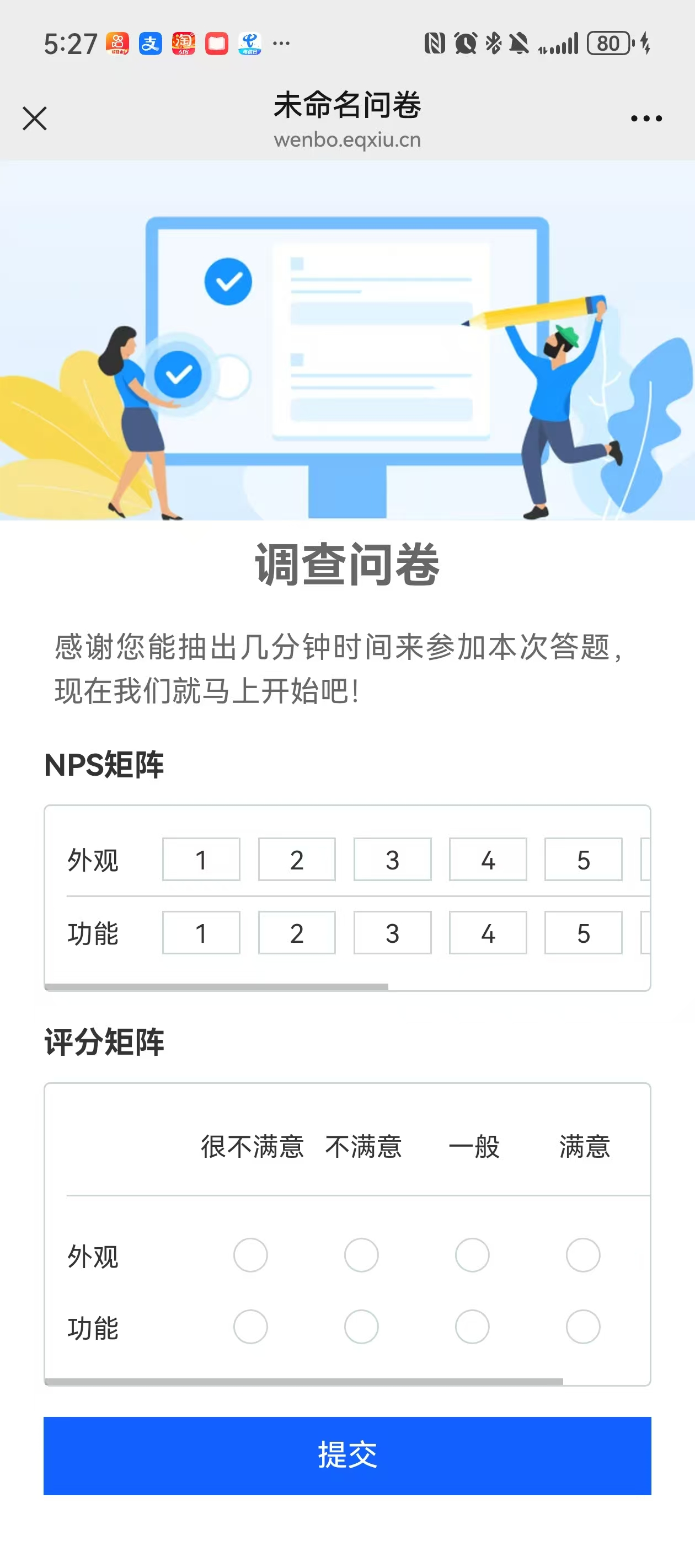Mark 外观 as 很不满意
695x1568 pixels.
point(250,1255)
